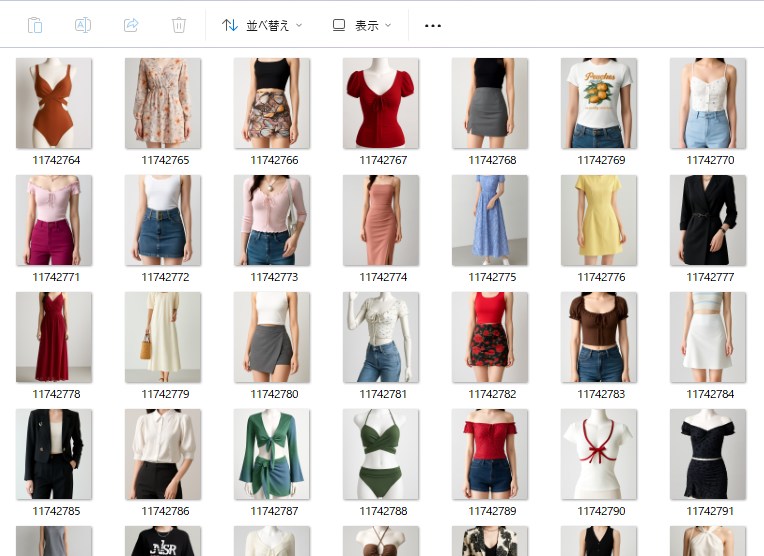Click the delete trash icon
The height and width of the screenshot is (556, 764).
[179, 25]
